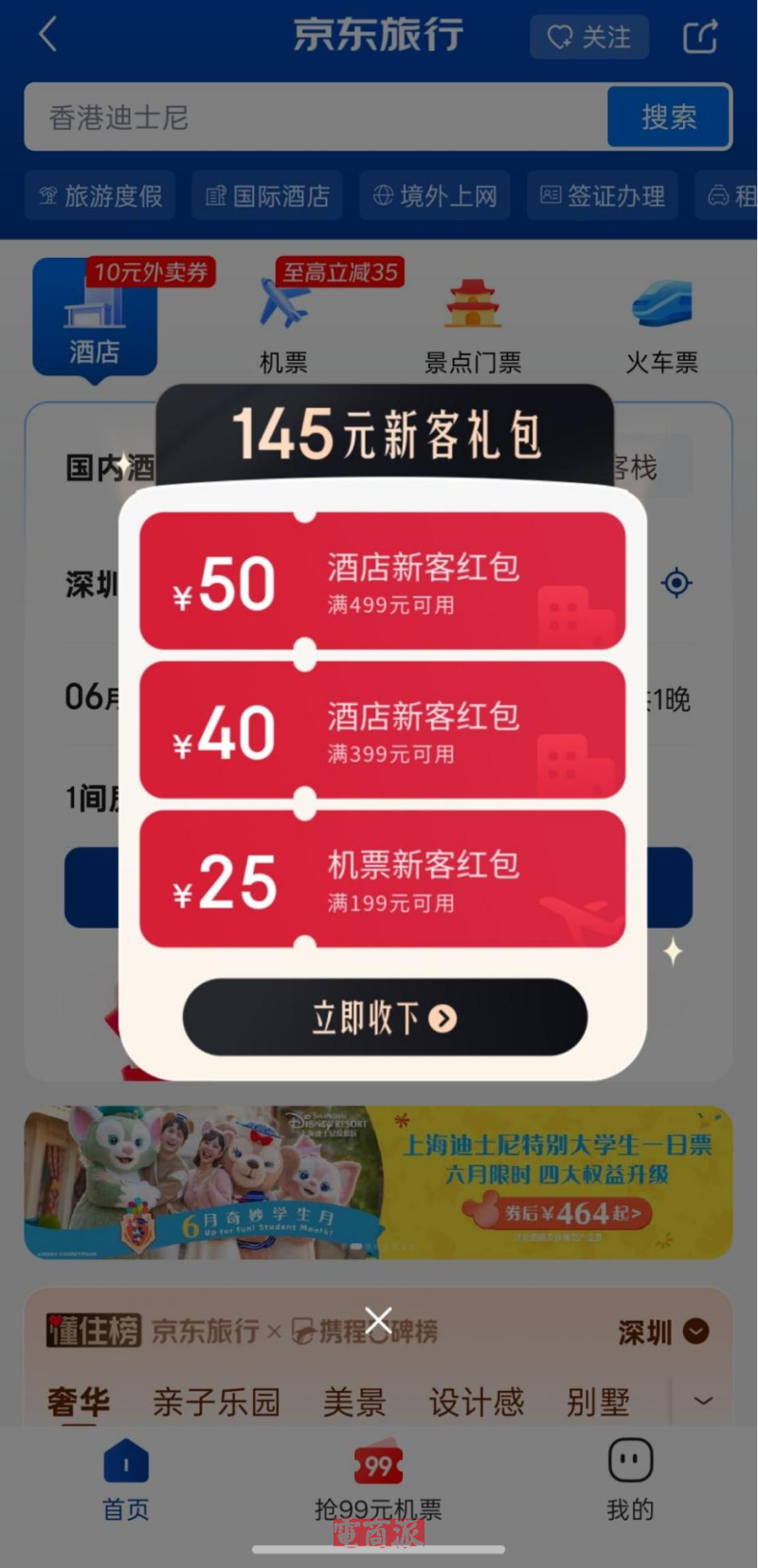Tap 立即收下 to claim the gift pack
This screenshot has height=1568, width=758.
click(x=385, y=1018)
